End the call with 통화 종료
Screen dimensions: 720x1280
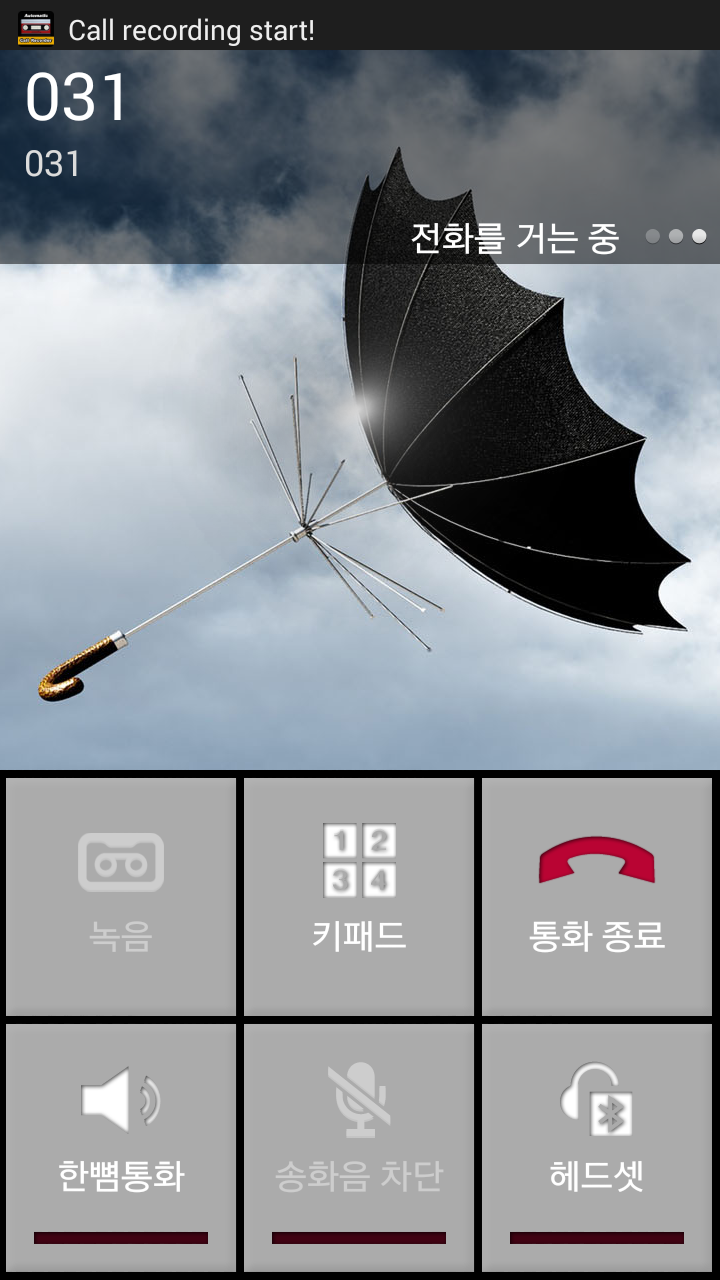597,896
